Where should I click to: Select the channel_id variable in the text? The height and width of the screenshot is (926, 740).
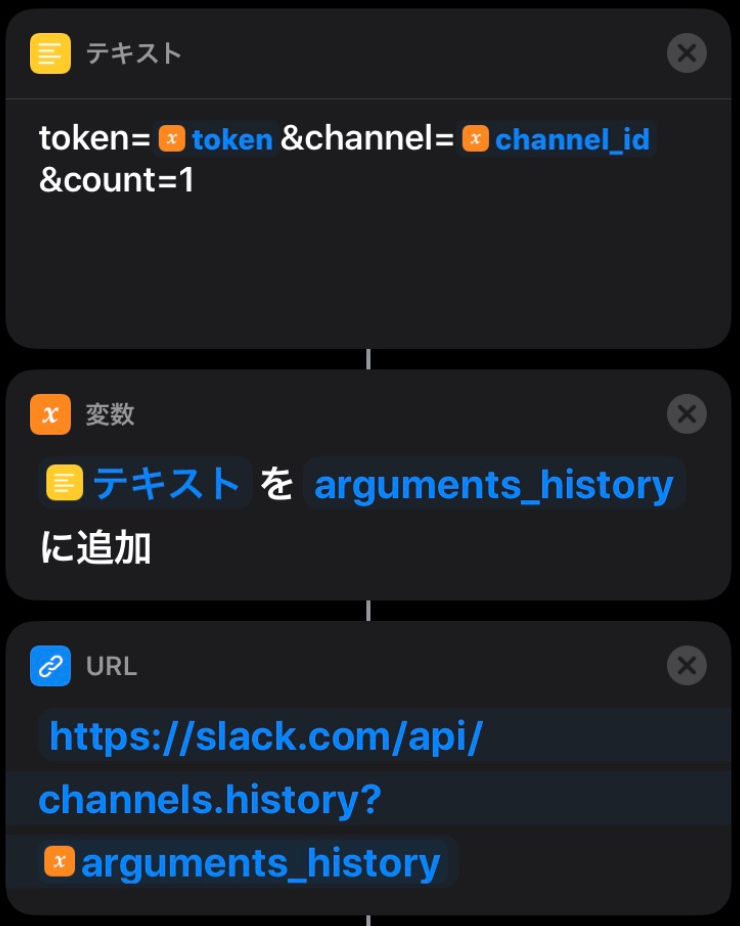[x=556, y=139]
